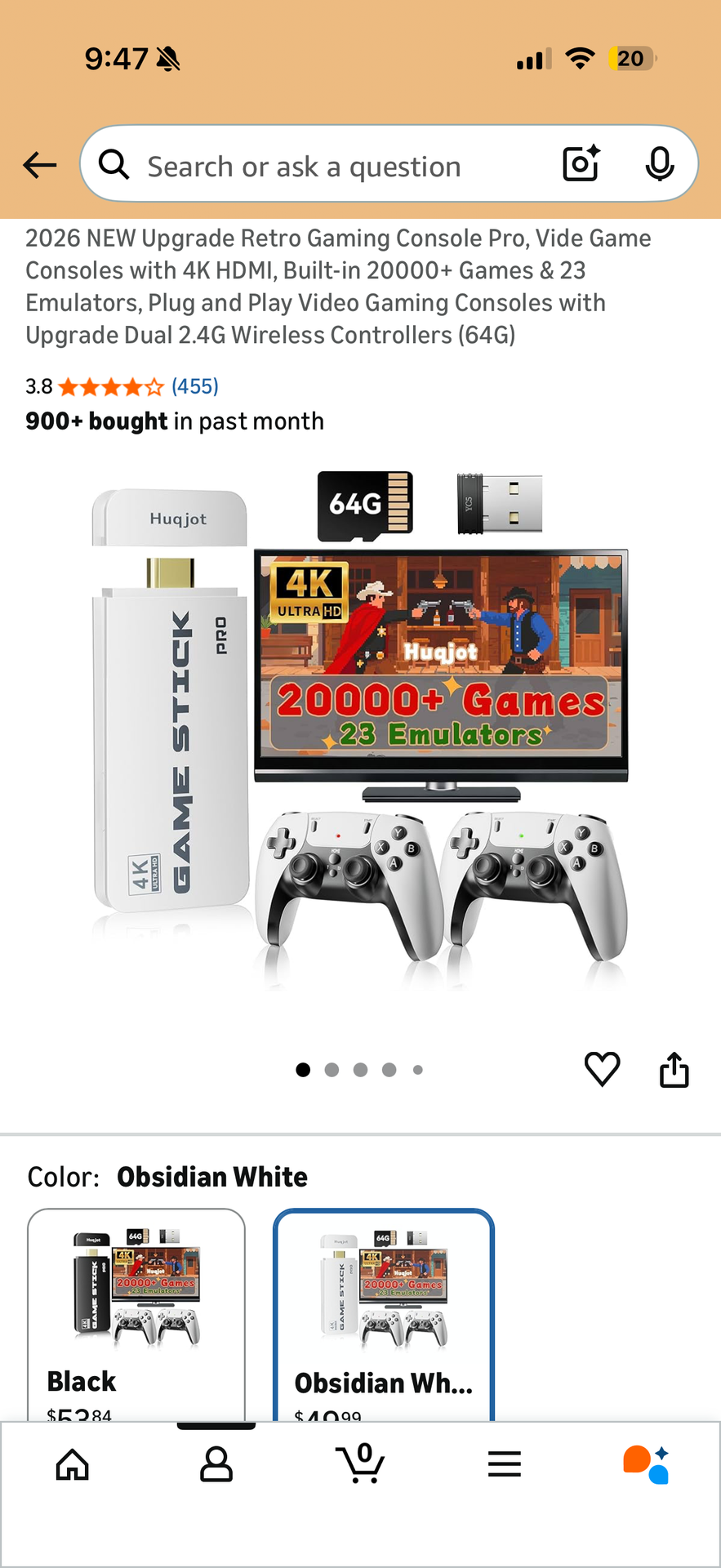The image size is (721, 1568).
Task: View the shopping cart
Action: [360, 1463]
